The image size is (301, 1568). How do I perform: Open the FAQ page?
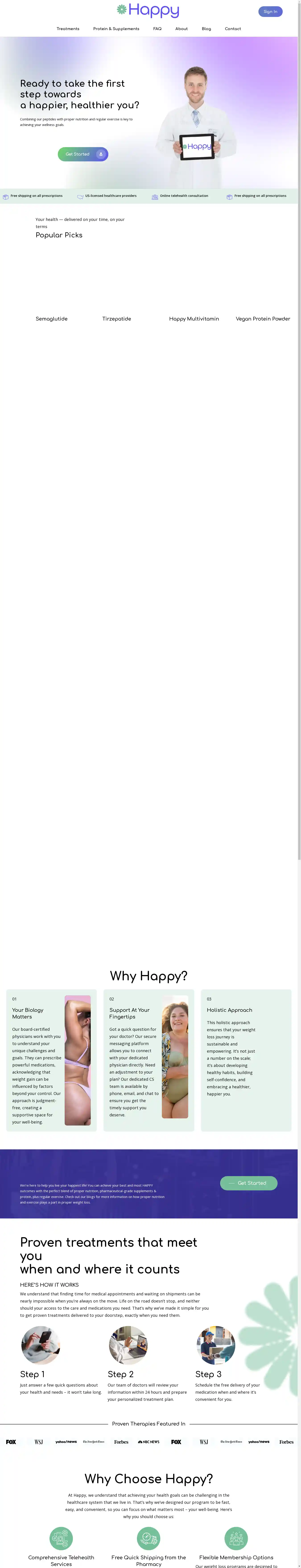click(x=157, y=29)
